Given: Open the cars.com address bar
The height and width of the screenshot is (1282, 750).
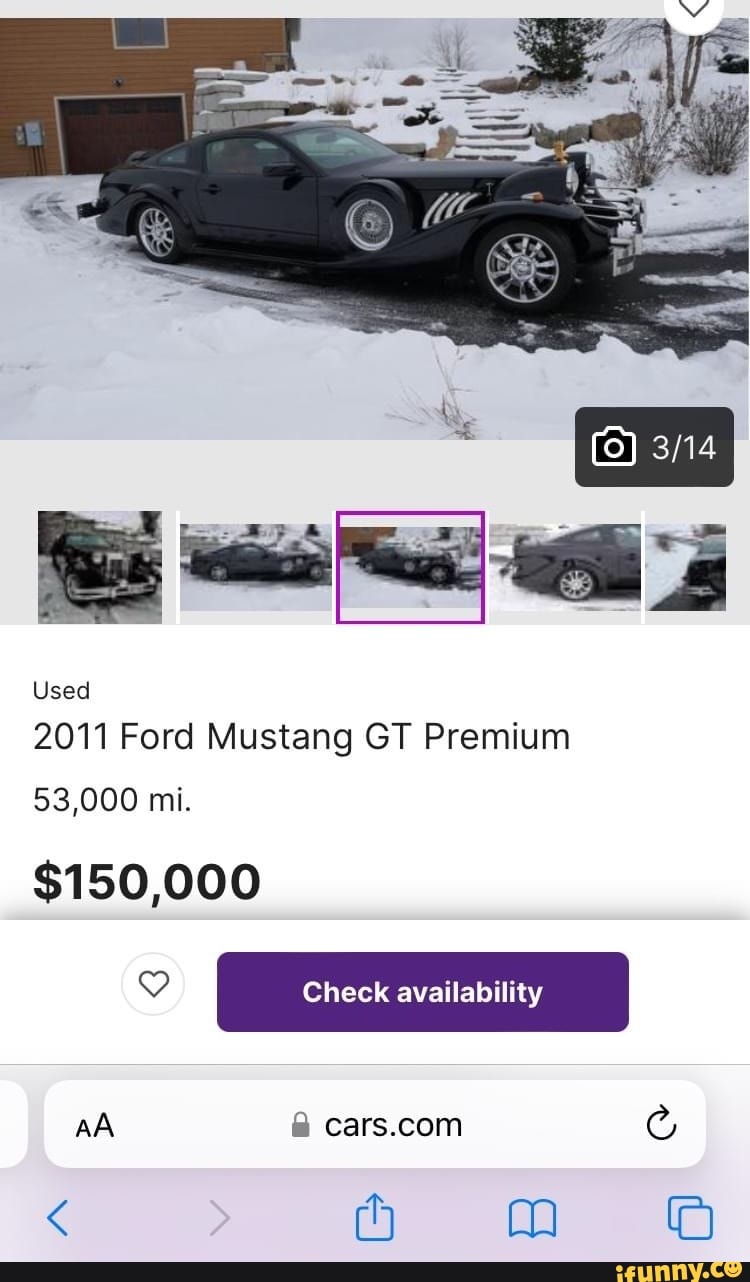Looking at the screenshot, I should [392, 1124].
